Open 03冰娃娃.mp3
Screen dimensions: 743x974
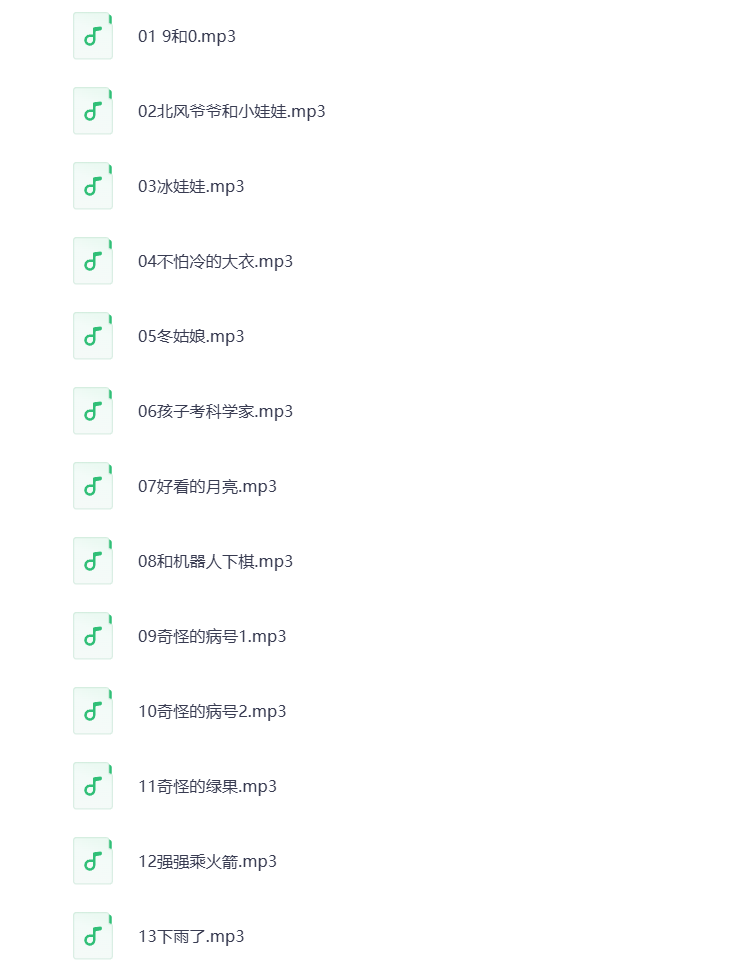click(x=191, y=187)
